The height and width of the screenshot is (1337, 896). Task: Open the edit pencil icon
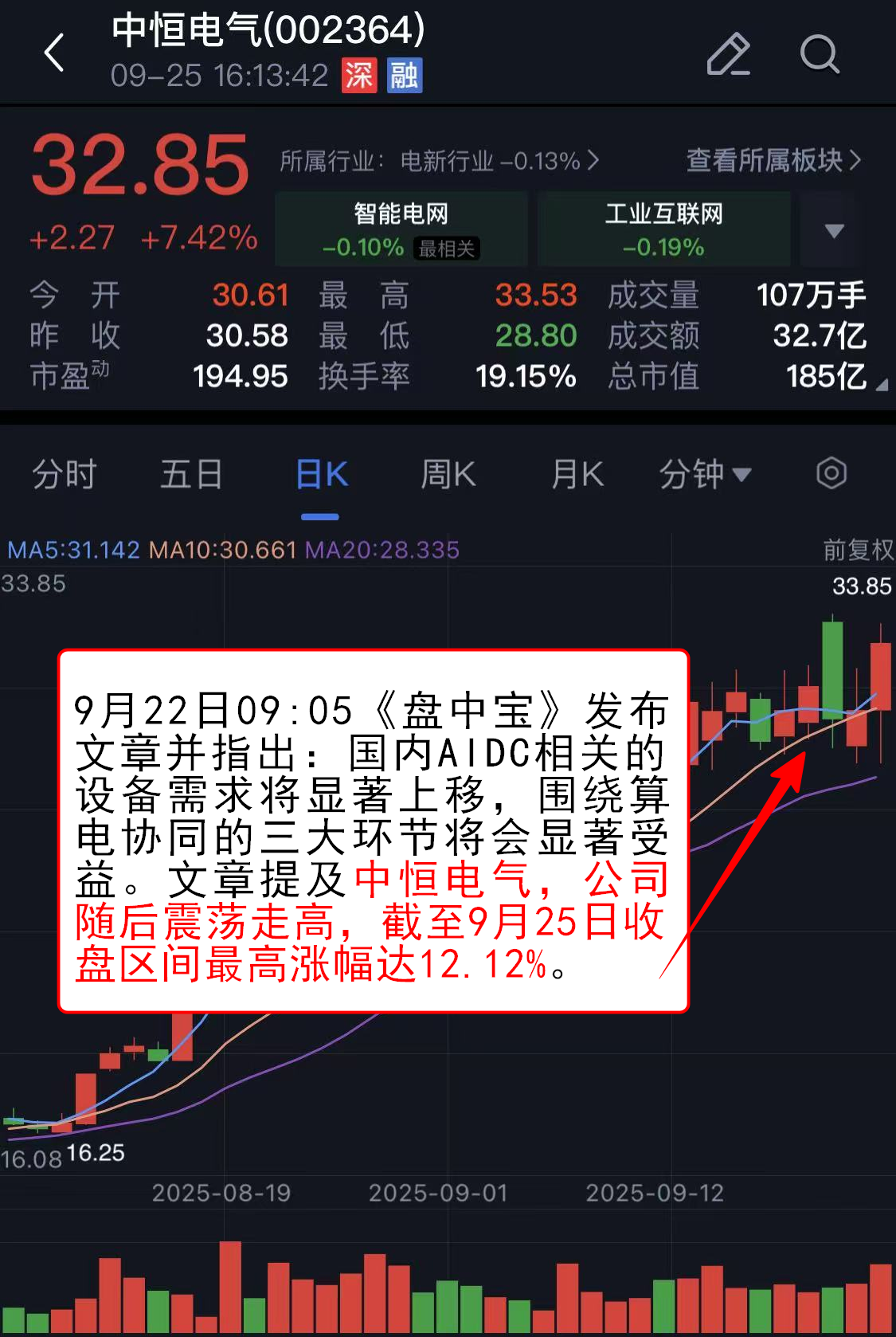pyautogui.click(x=728, y=54)
